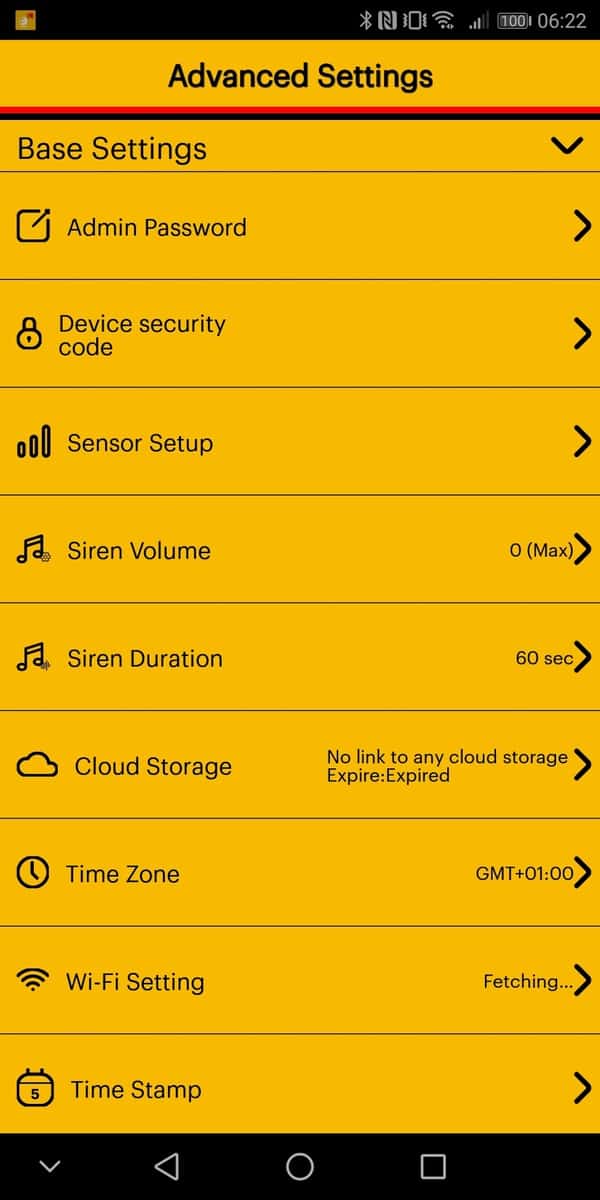The height and width of the screenshot is (1200, 600).
Task: Change the Siren Volume
Action: point(300,550)
